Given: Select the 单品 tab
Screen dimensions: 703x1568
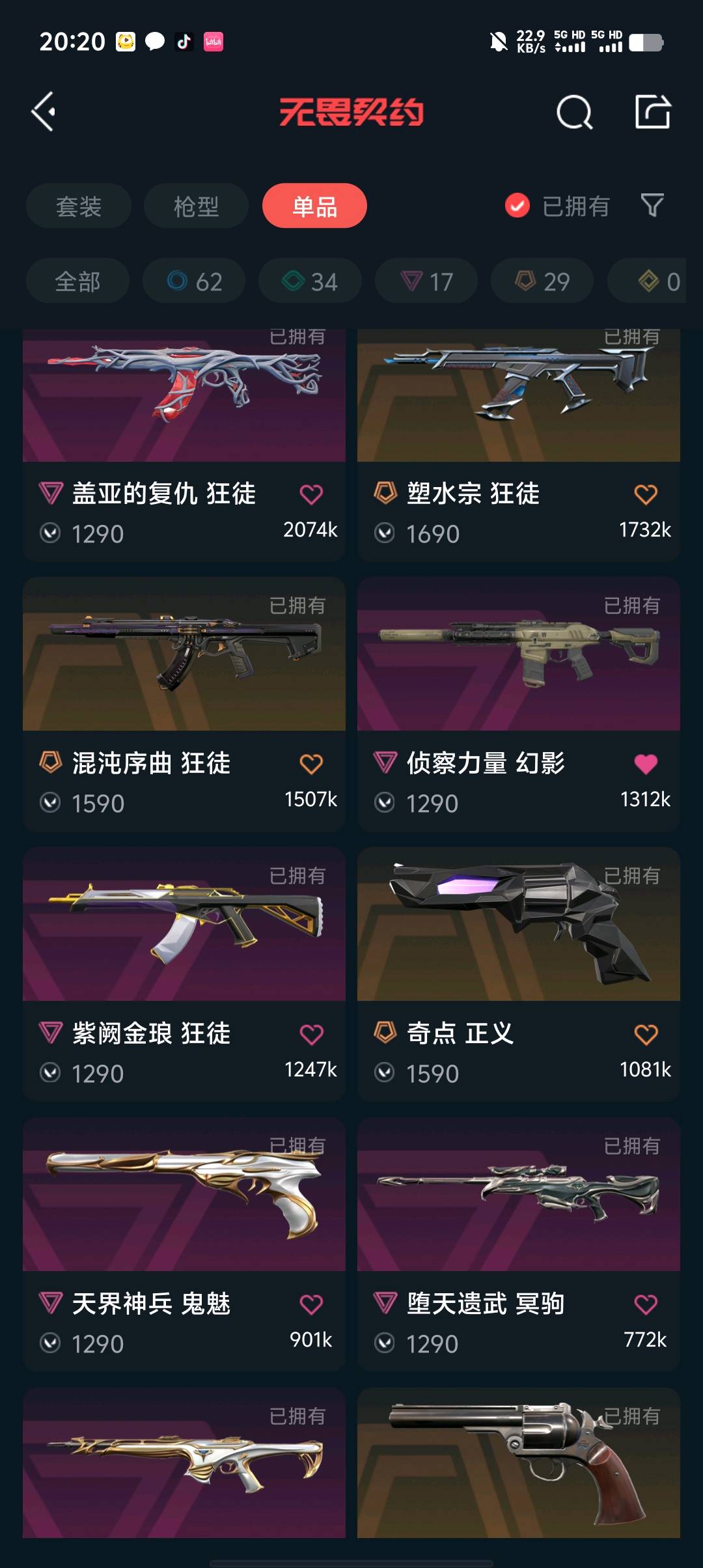Looking at the screenshot, I should coord(314,206).
